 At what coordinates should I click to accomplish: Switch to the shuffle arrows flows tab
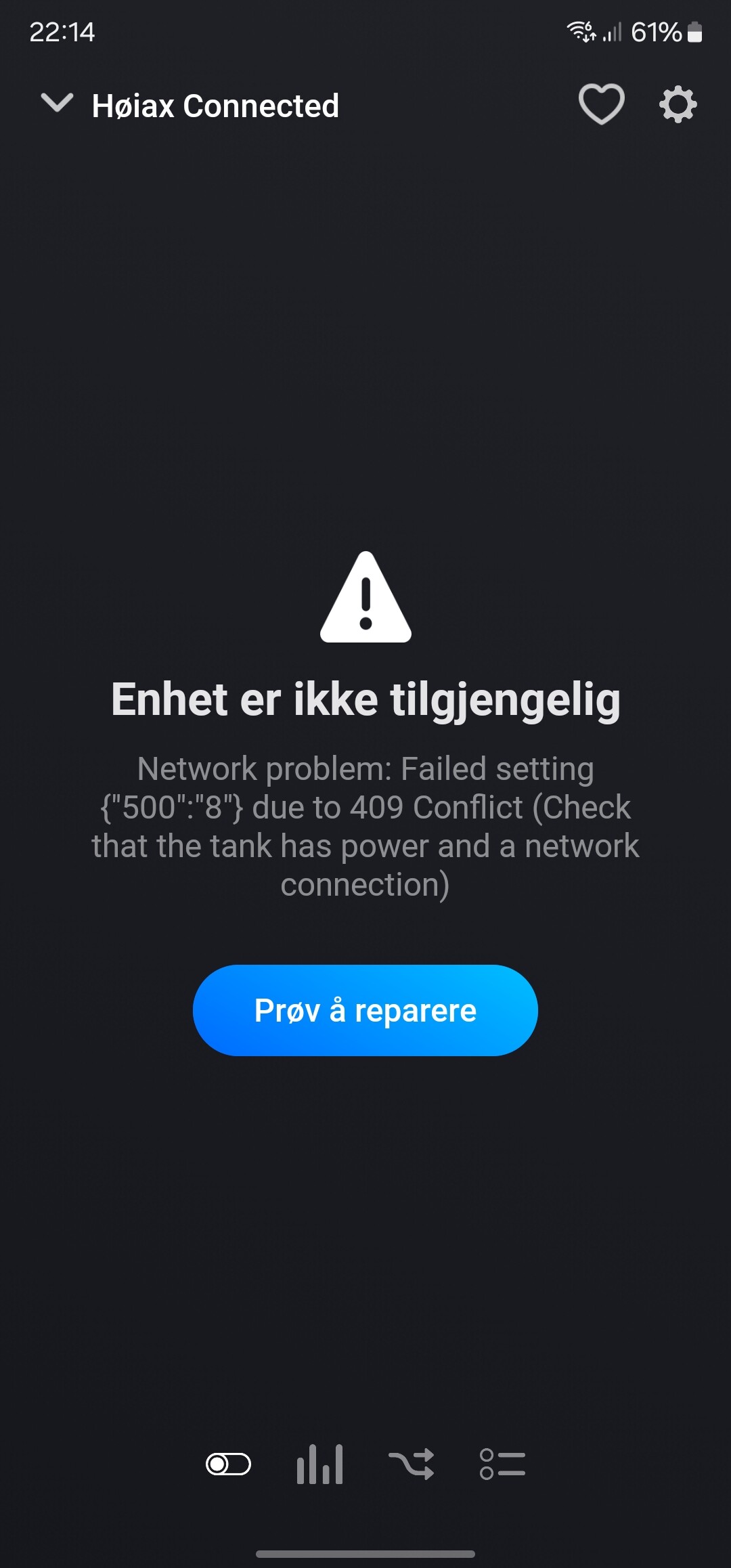(411, 1464)
